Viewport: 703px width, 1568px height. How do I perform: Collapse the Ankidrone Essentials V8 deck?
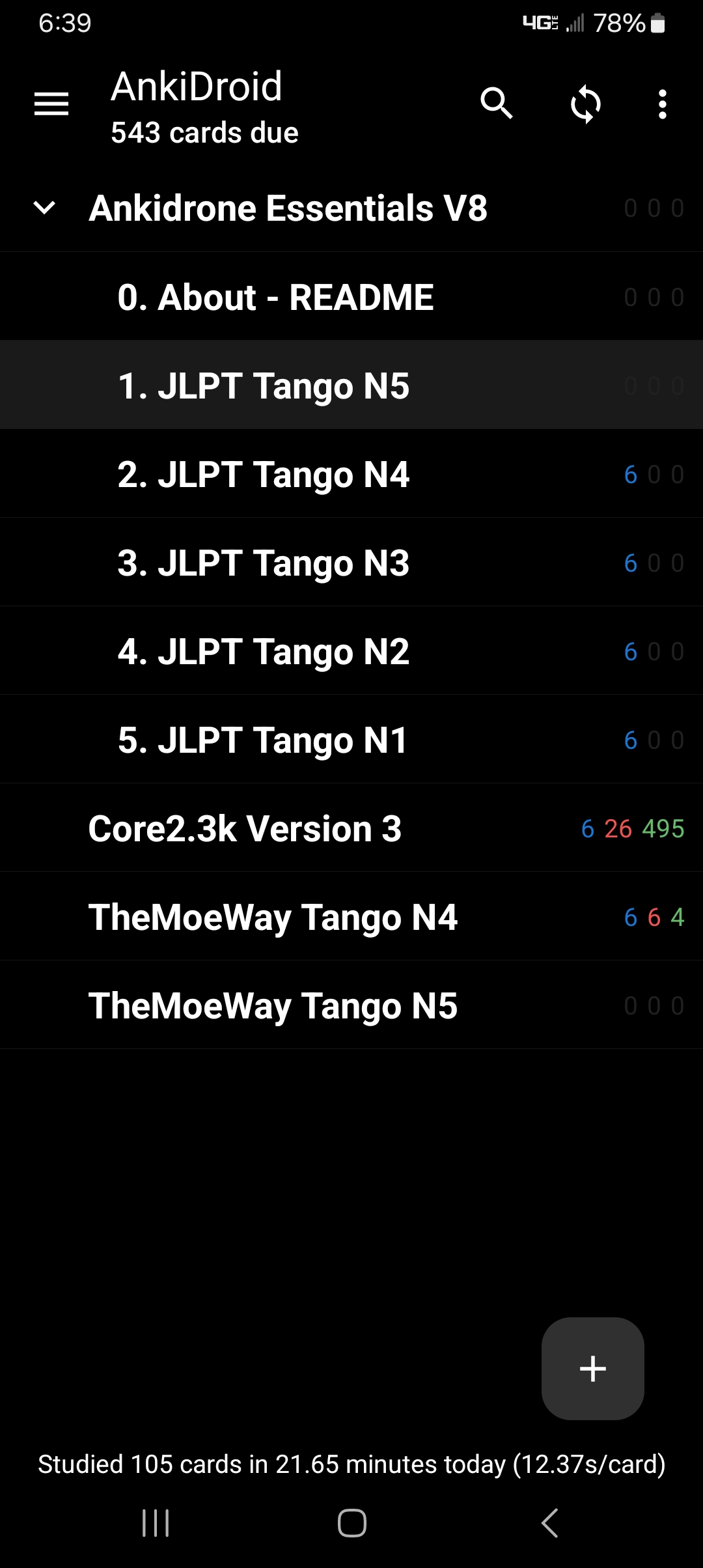44,208
